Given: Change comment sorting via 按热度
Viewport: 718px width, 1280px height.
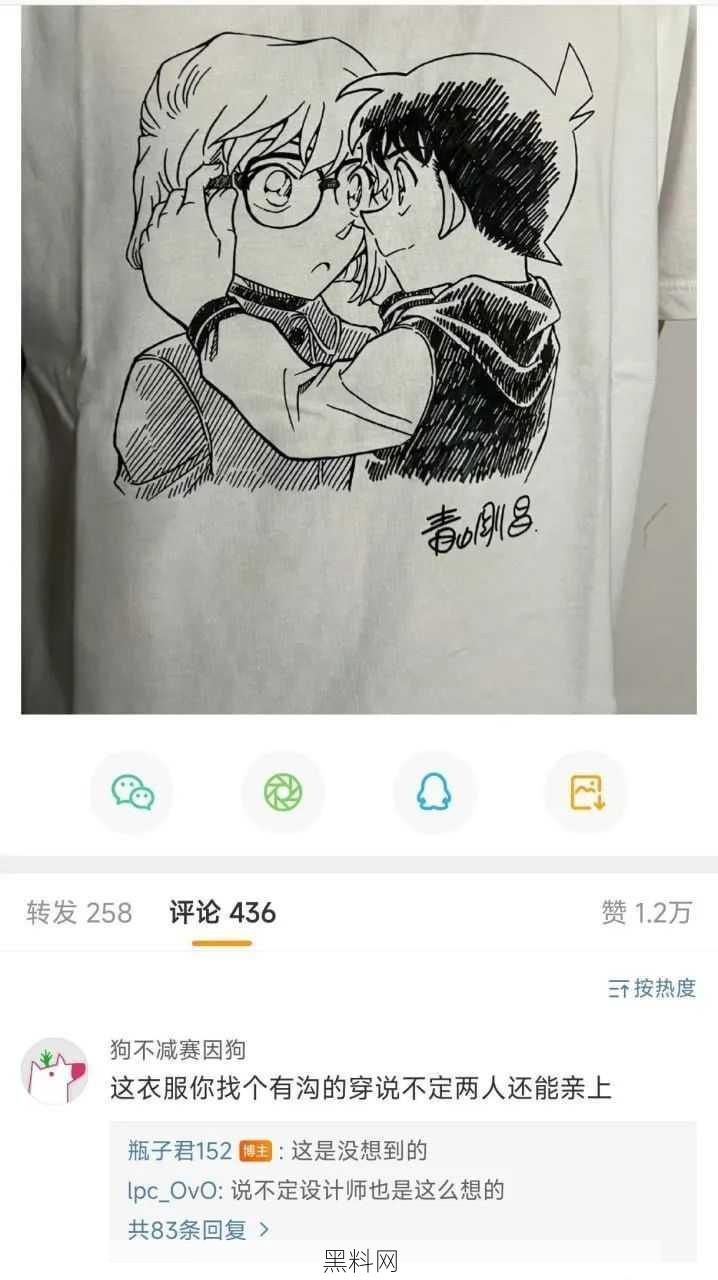Looking at the screenshot, I should click(x=652, y=988).
